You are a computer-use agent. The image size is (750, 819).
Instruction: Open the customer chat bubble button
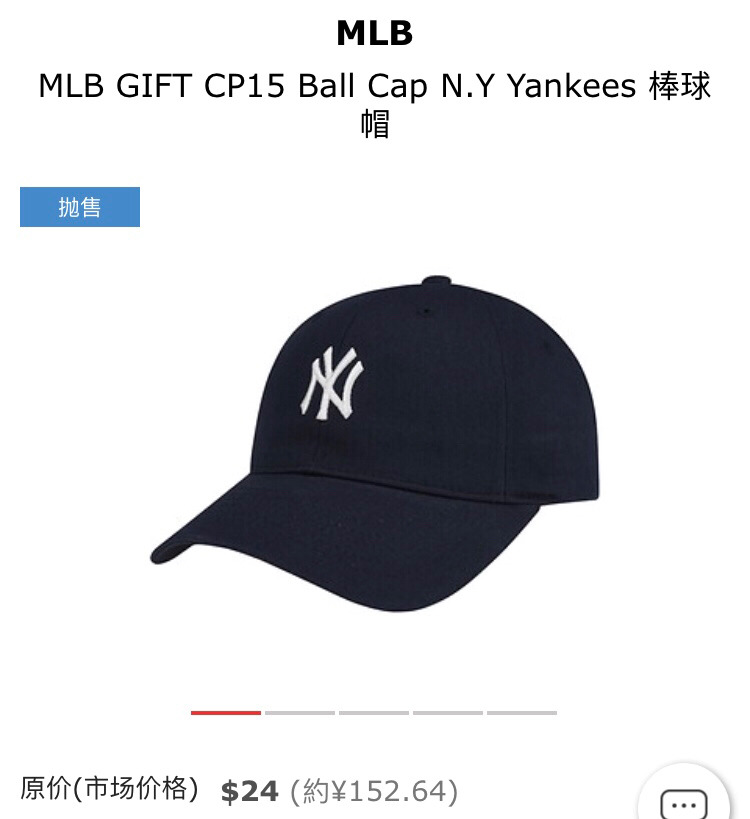click(684, 799)
